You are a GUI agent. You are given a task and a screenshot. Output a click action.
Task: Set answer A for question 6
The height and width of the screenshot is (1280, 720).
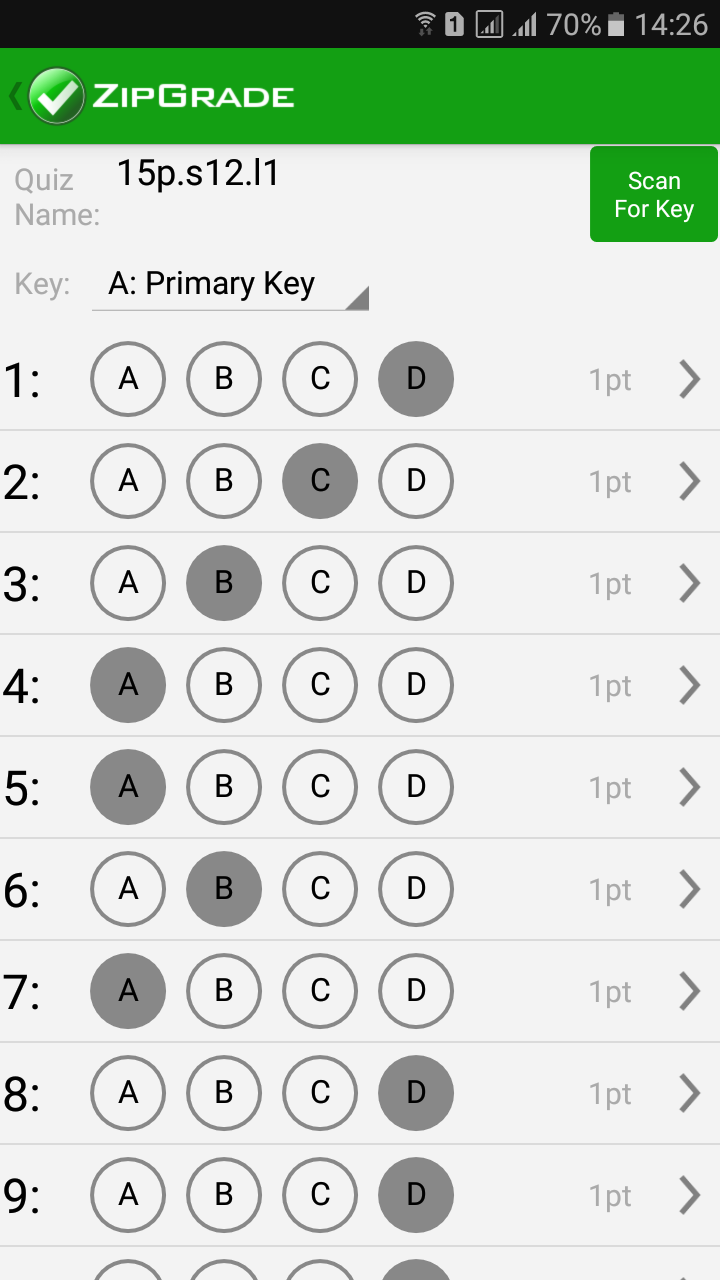coord(128,889)
